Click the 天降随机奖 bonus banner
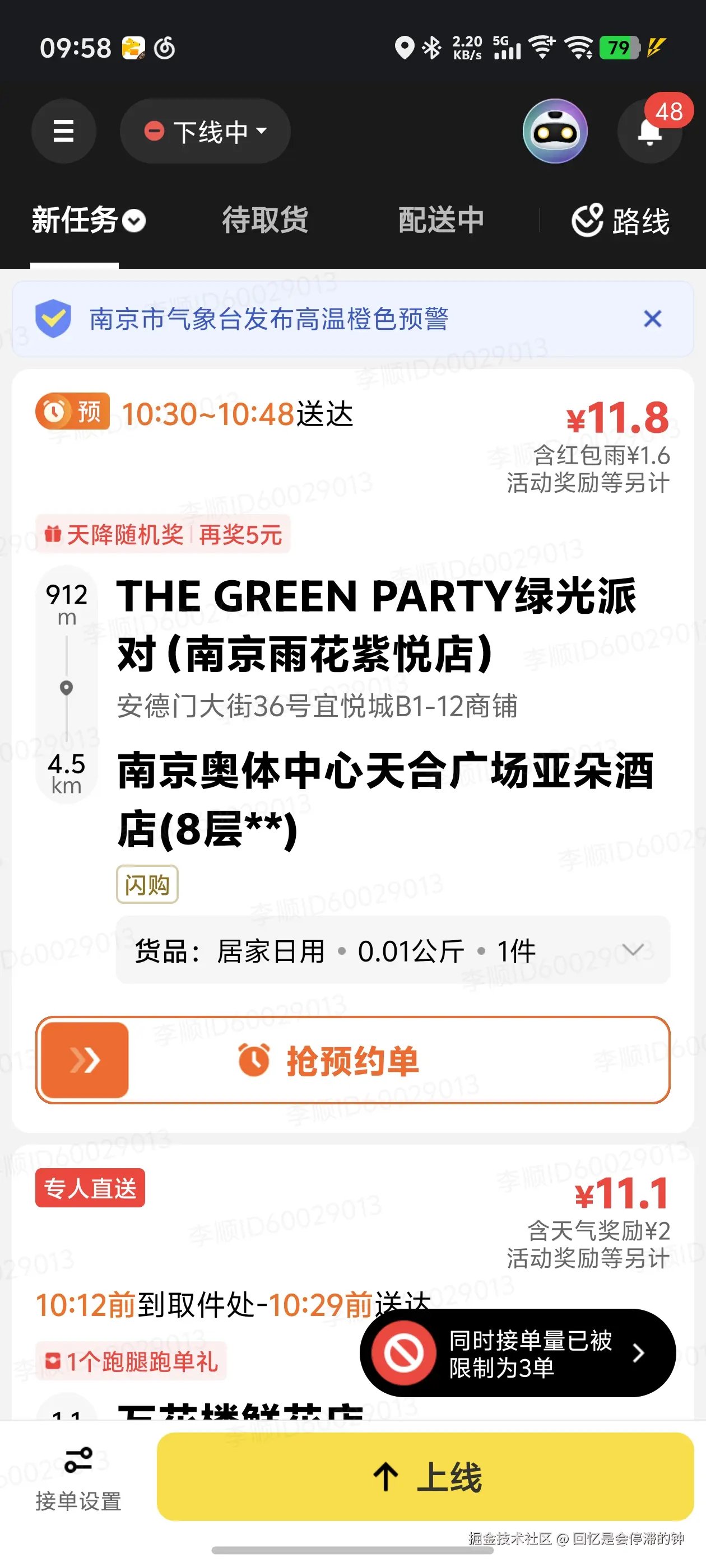The height and width of the screenshot is (1568, 706). [x=165, y=534]
